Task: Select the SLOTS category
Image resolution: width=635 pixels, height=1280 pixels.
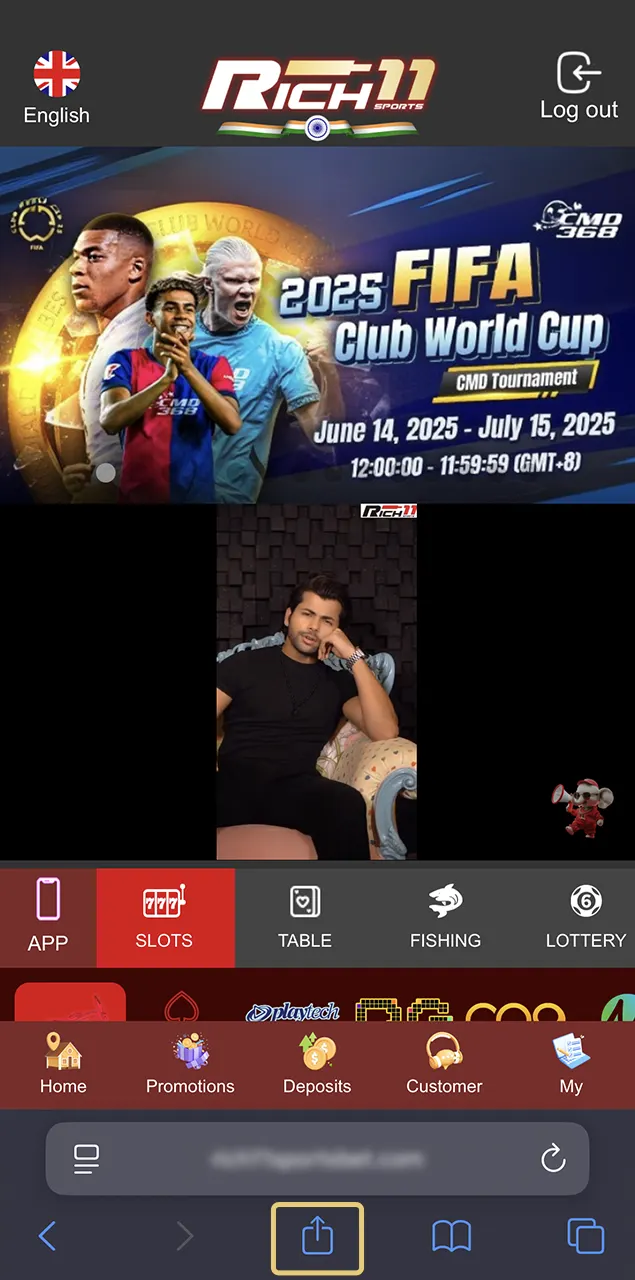Action: coord(165,917)
